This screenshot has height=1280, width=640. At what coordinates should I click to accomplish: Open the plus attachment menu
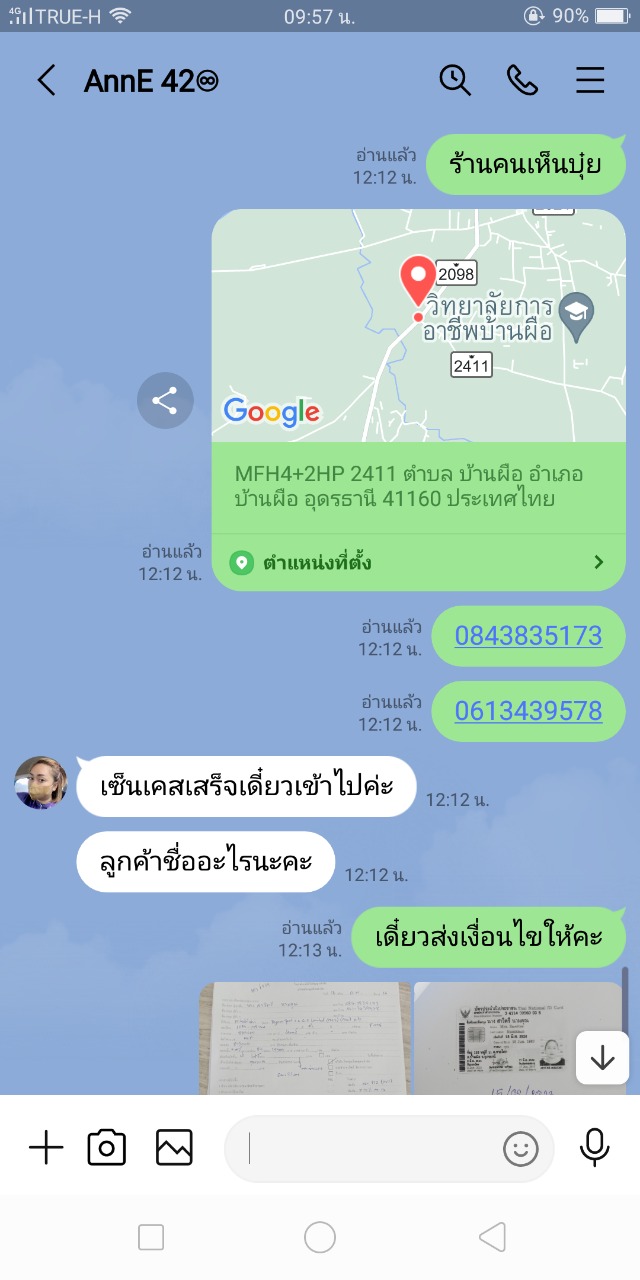pyautogui.click(x=46, y=1148)
